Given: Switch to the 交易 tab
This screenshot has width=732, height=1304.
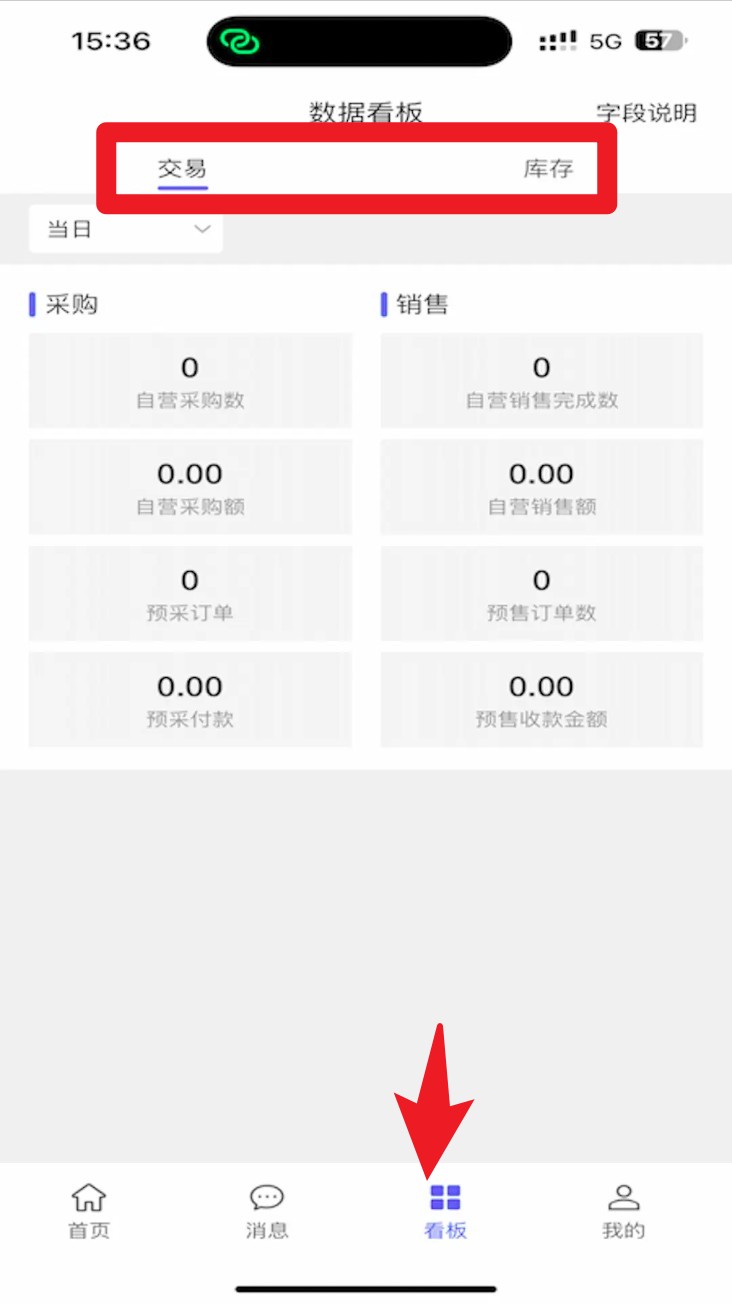Looking at the screenshot, I should click(182, 169).
